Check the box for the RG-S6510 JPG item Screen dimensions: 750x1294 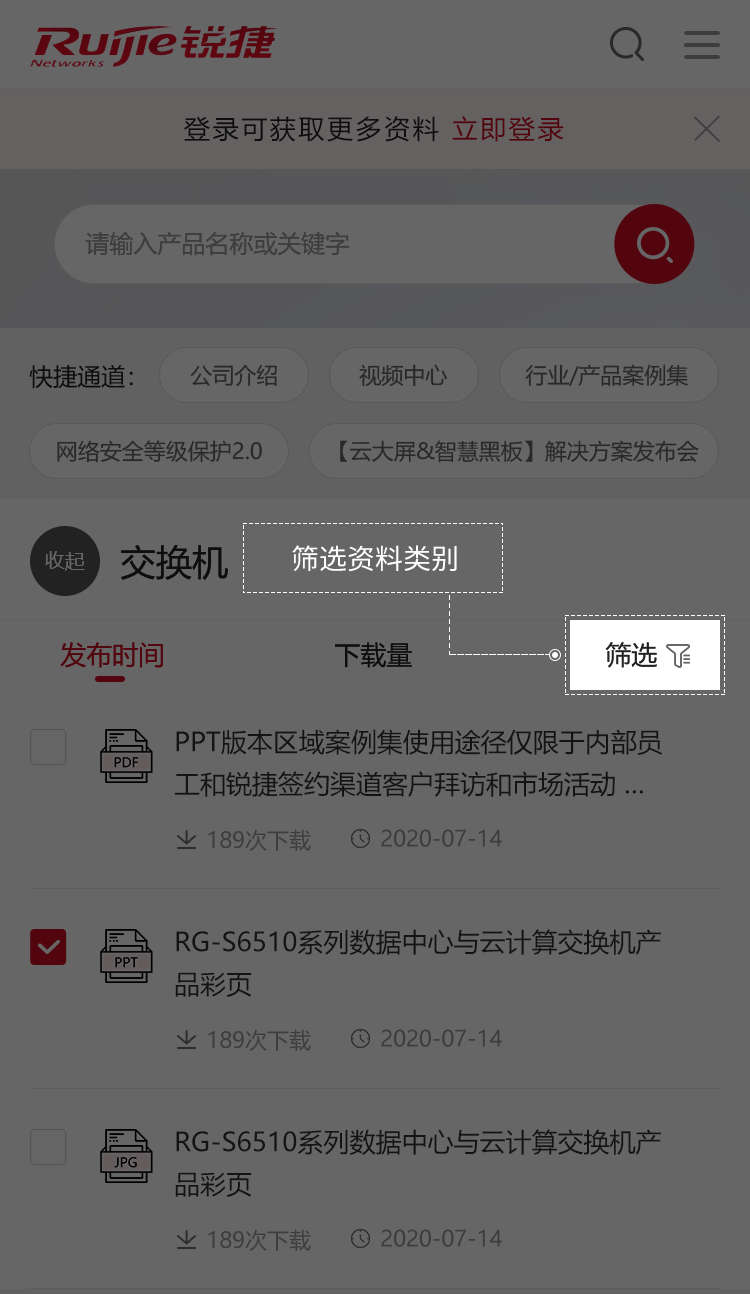[x=48, y=1146]
